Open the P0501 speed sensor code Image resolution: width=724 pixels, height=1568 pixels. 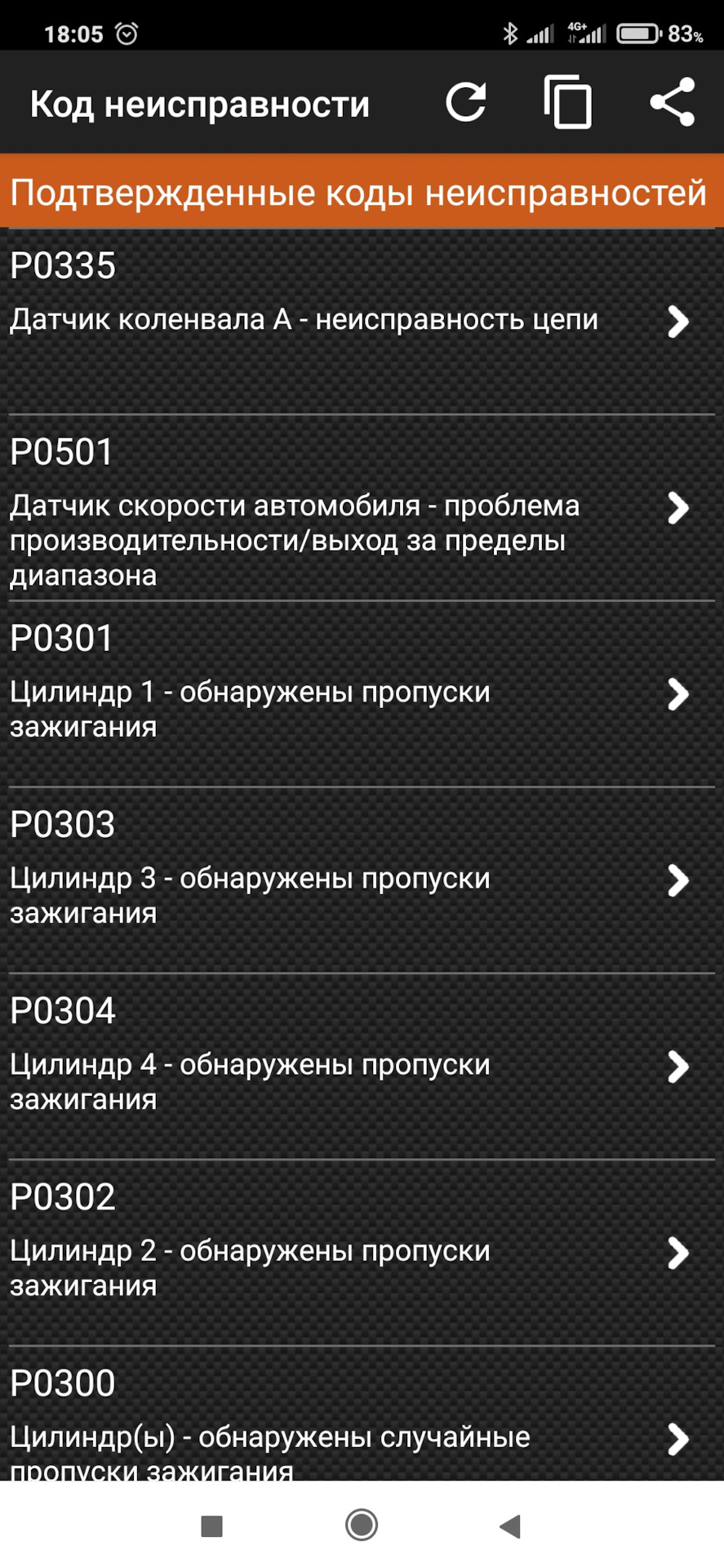click(359, 508)
